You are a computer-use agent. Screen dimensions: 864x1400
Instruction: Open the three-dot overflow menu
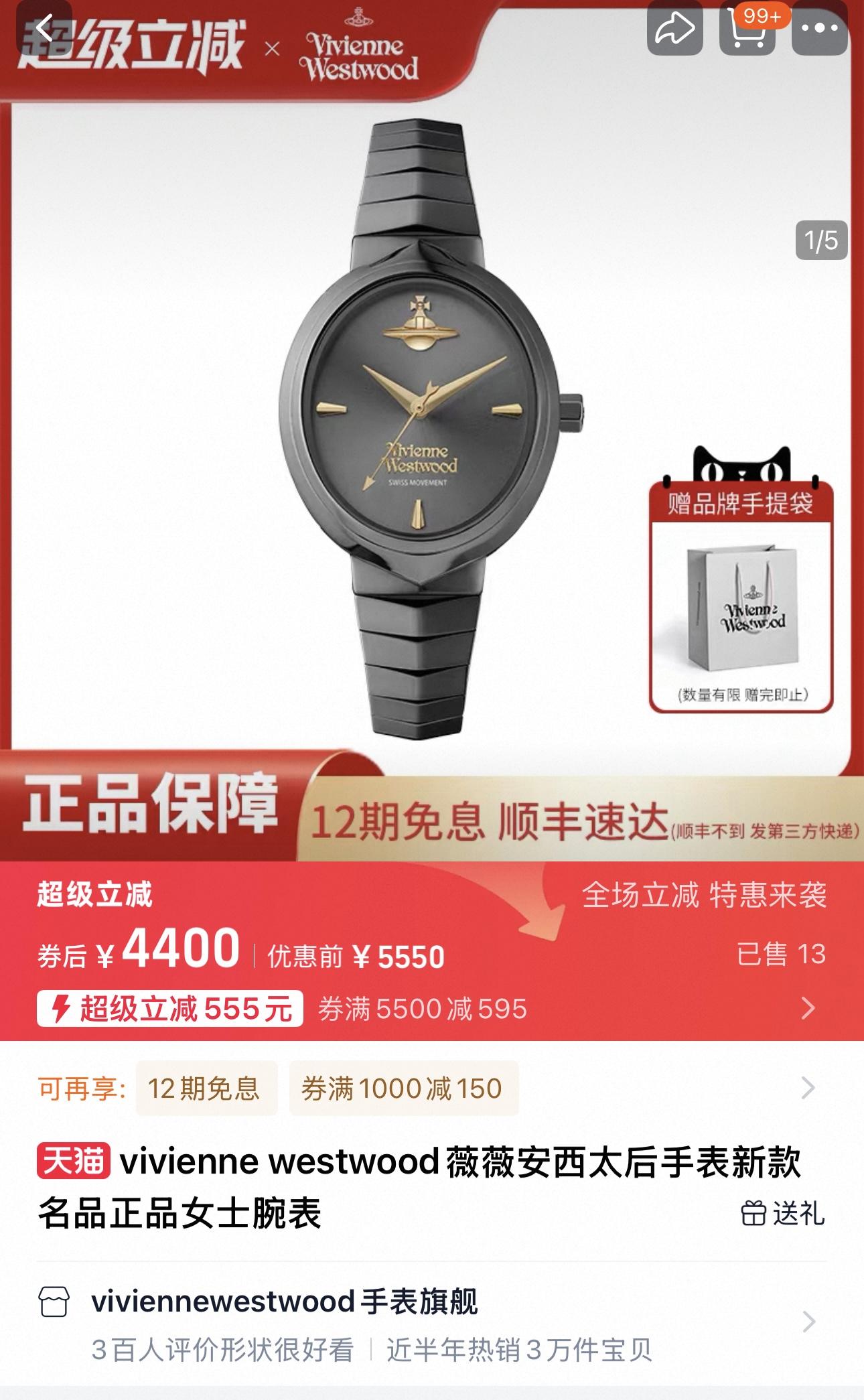pos(819,29)
